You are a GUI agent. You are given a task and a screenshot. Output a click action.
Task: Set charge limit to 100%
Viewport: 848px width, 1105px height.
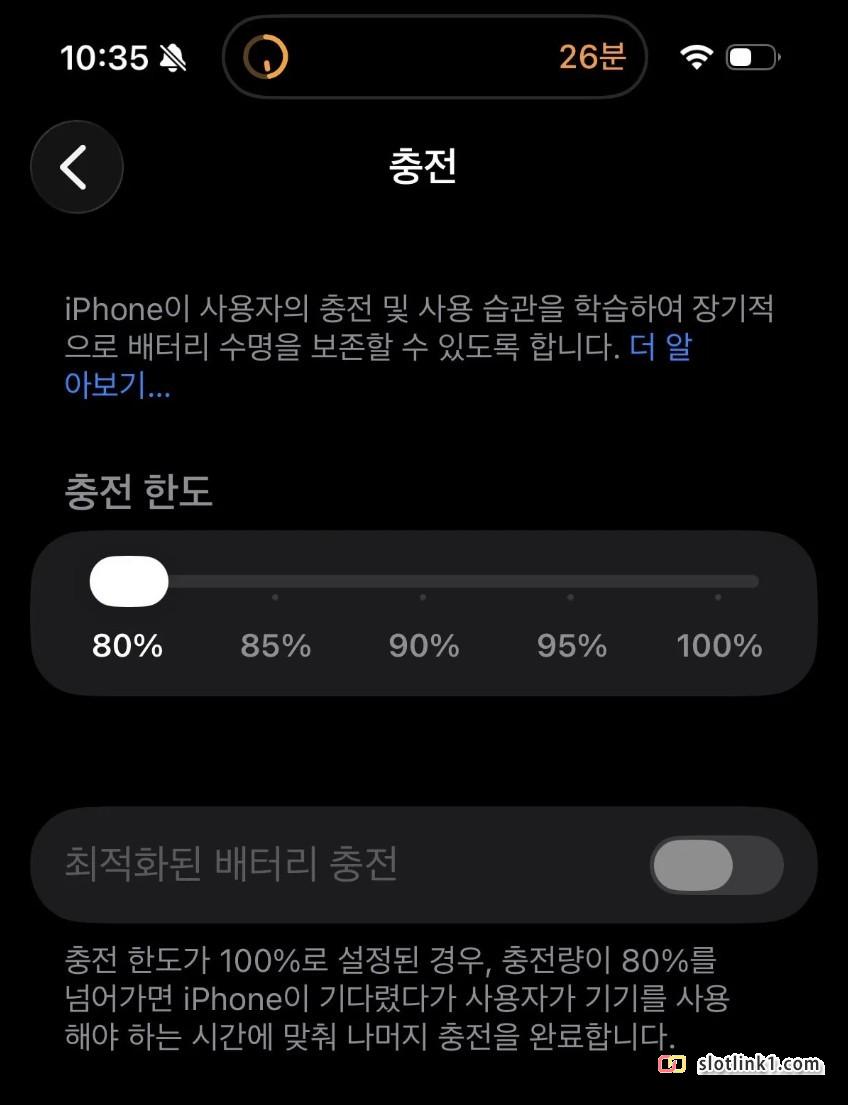click(718, 582)
